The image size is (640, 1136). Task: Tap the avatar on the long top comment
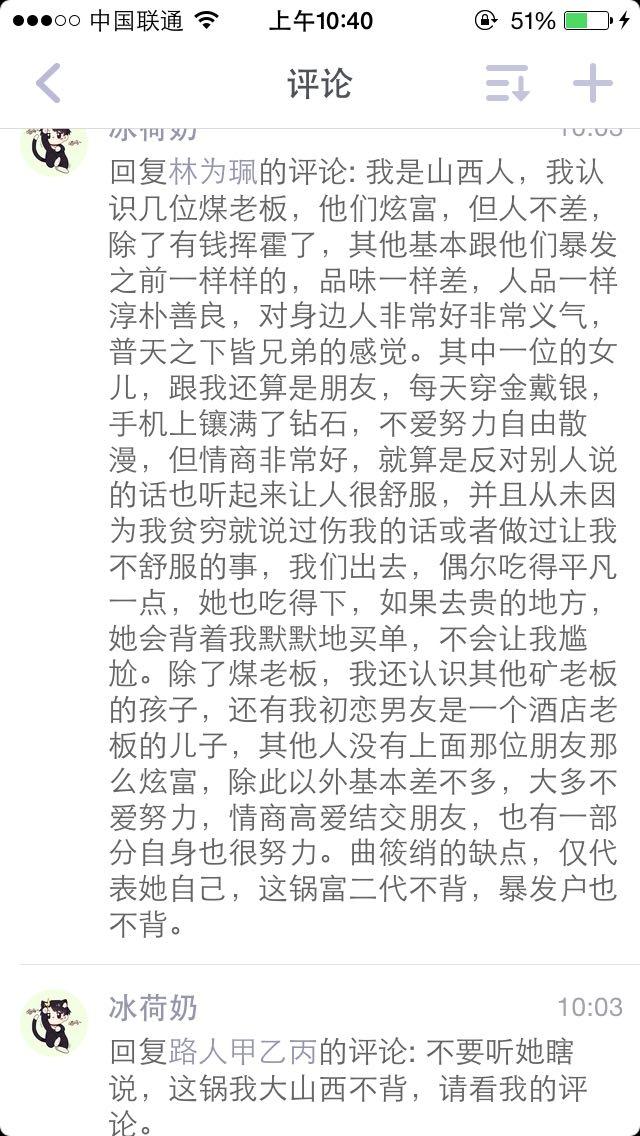54,147
